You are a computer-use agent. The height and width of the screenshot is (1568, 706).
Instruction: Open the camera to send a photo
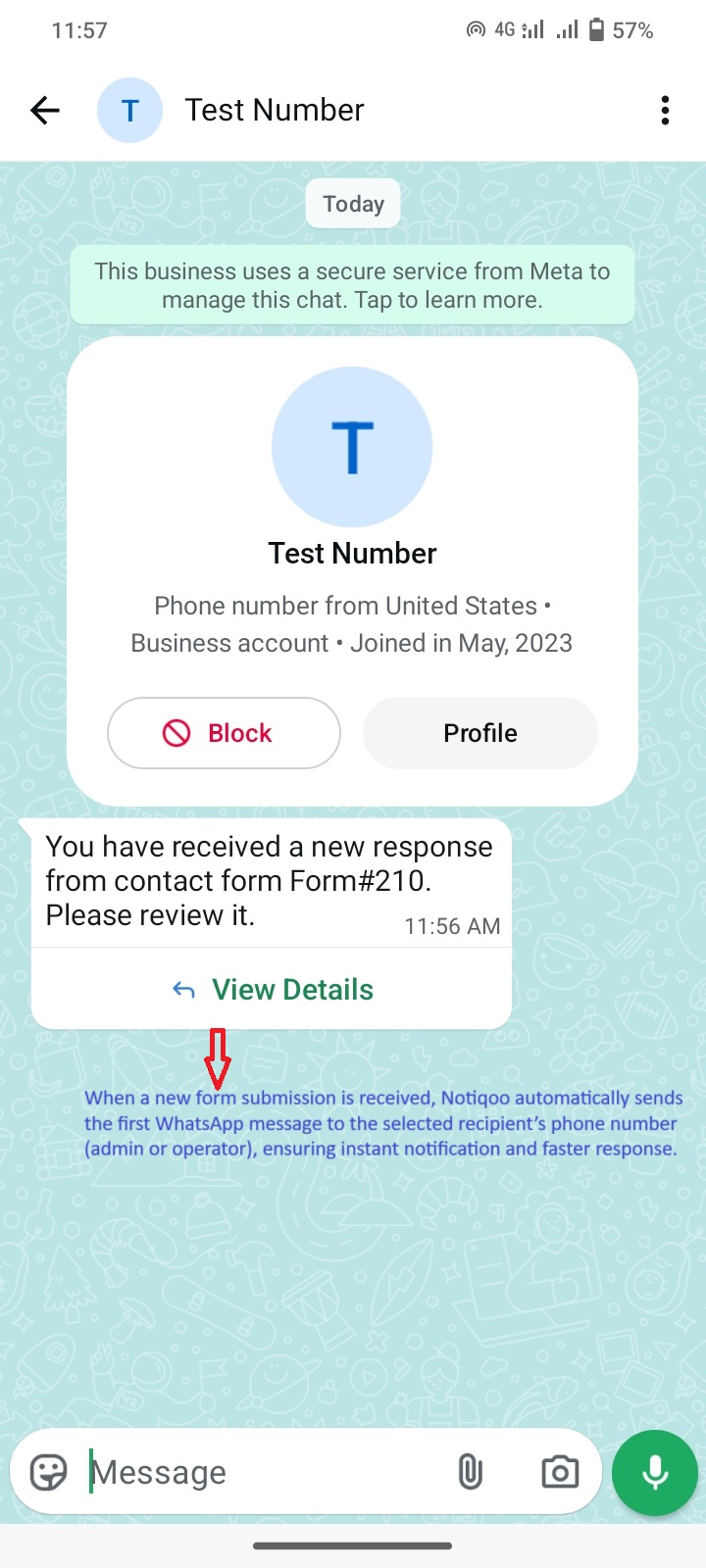pos(559,1471)
